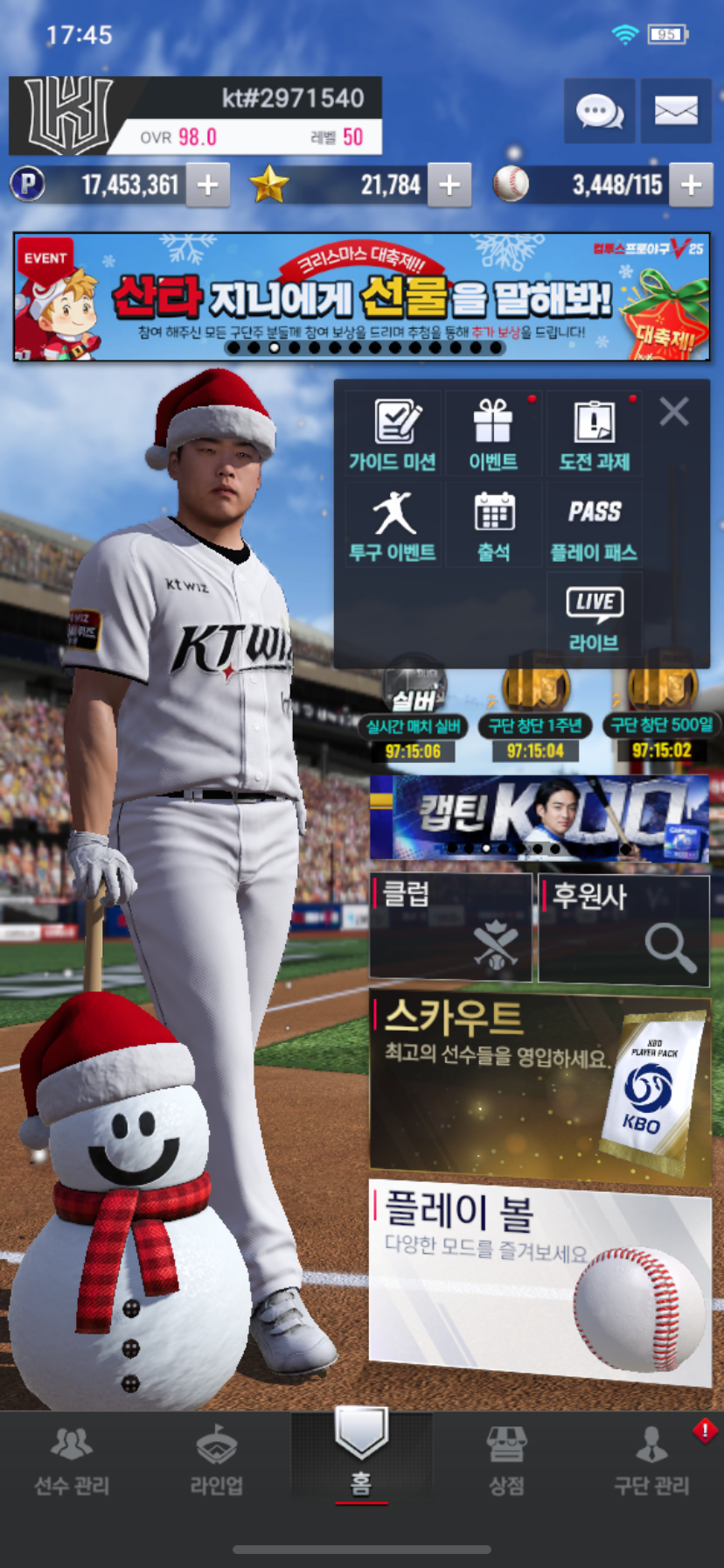Add more stars with the plus button

449,185
